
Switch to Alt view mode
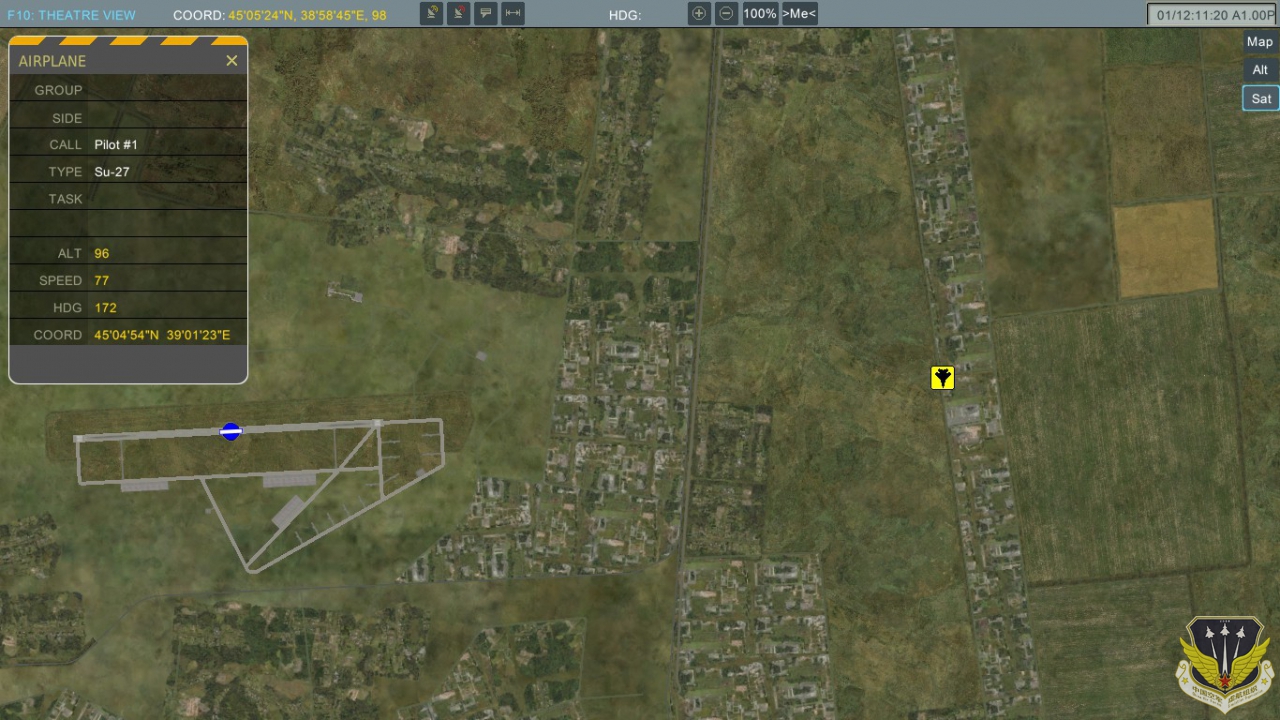(x=1260, y=70)
